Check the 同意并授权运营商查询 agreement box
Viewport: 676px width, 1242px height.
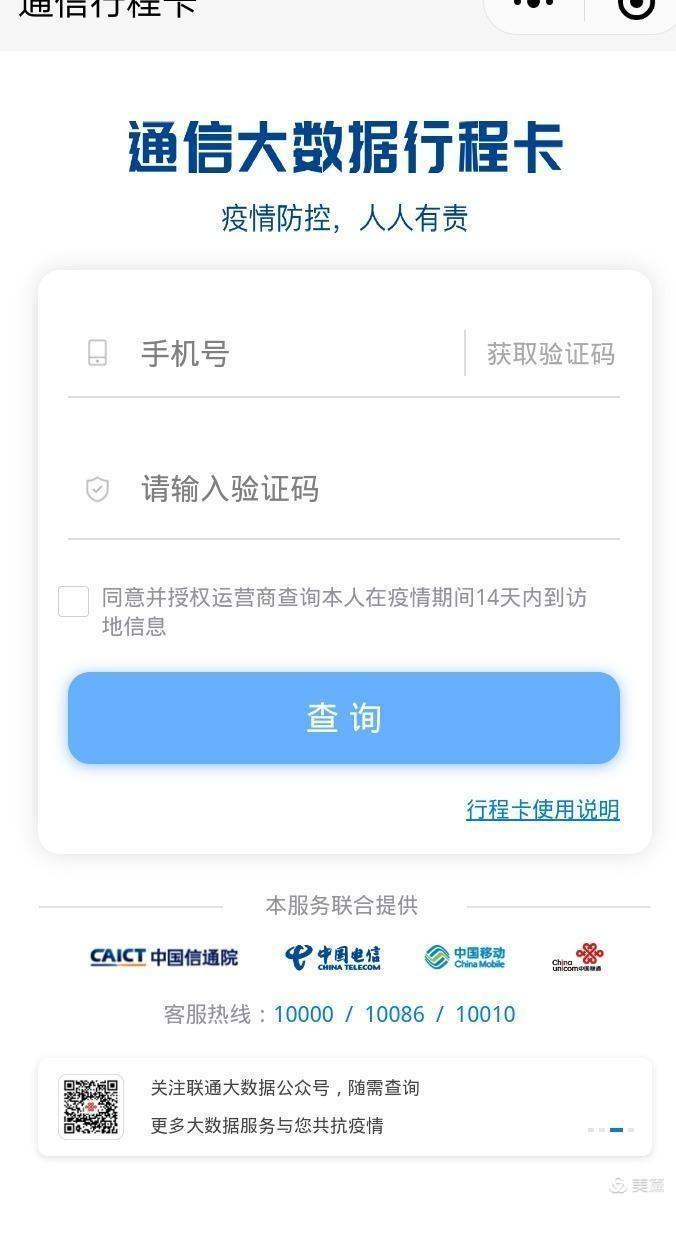coord(74,601)
